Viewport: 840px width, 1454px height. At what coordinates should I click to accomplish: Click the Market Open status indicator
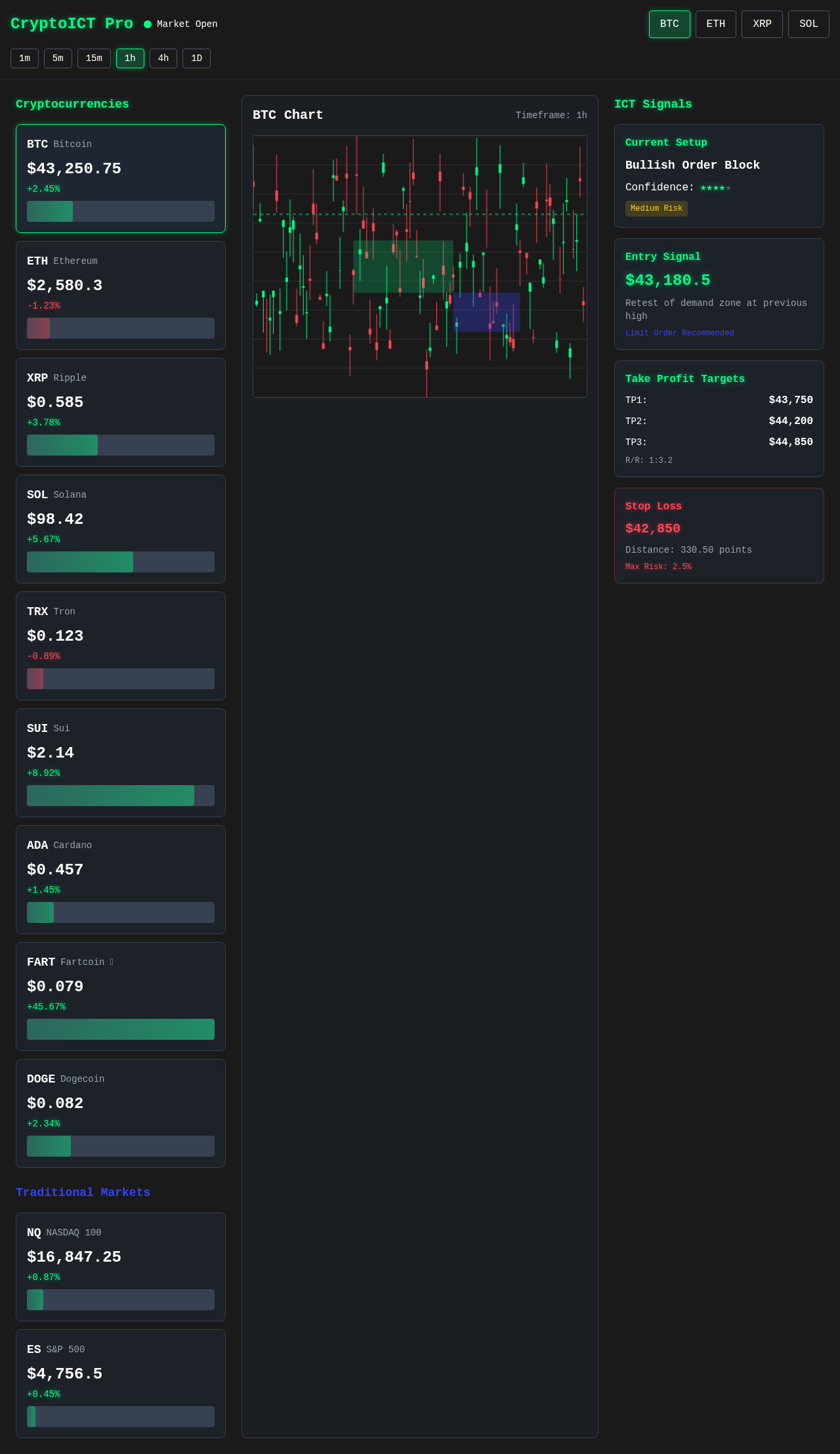point(182,24)
